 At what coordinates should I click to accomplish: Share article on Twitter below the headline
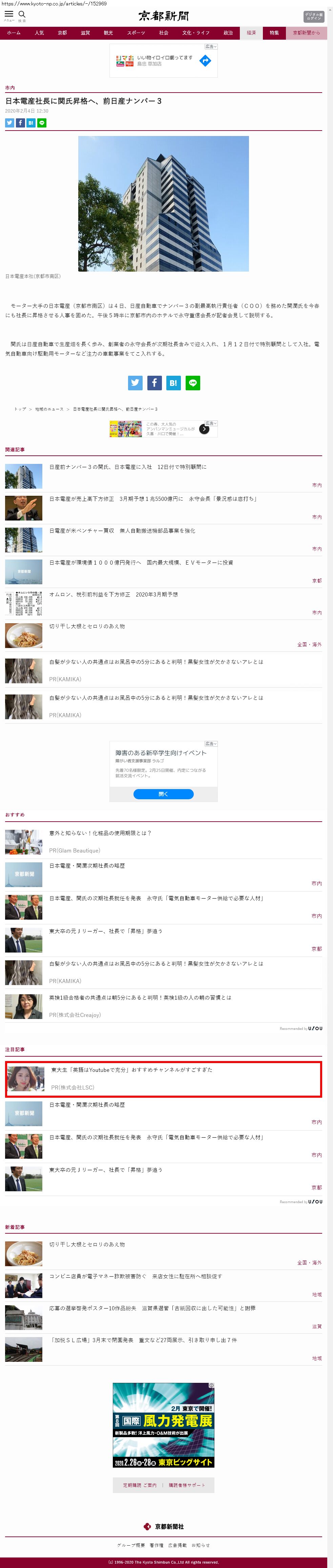pos(10,123)
